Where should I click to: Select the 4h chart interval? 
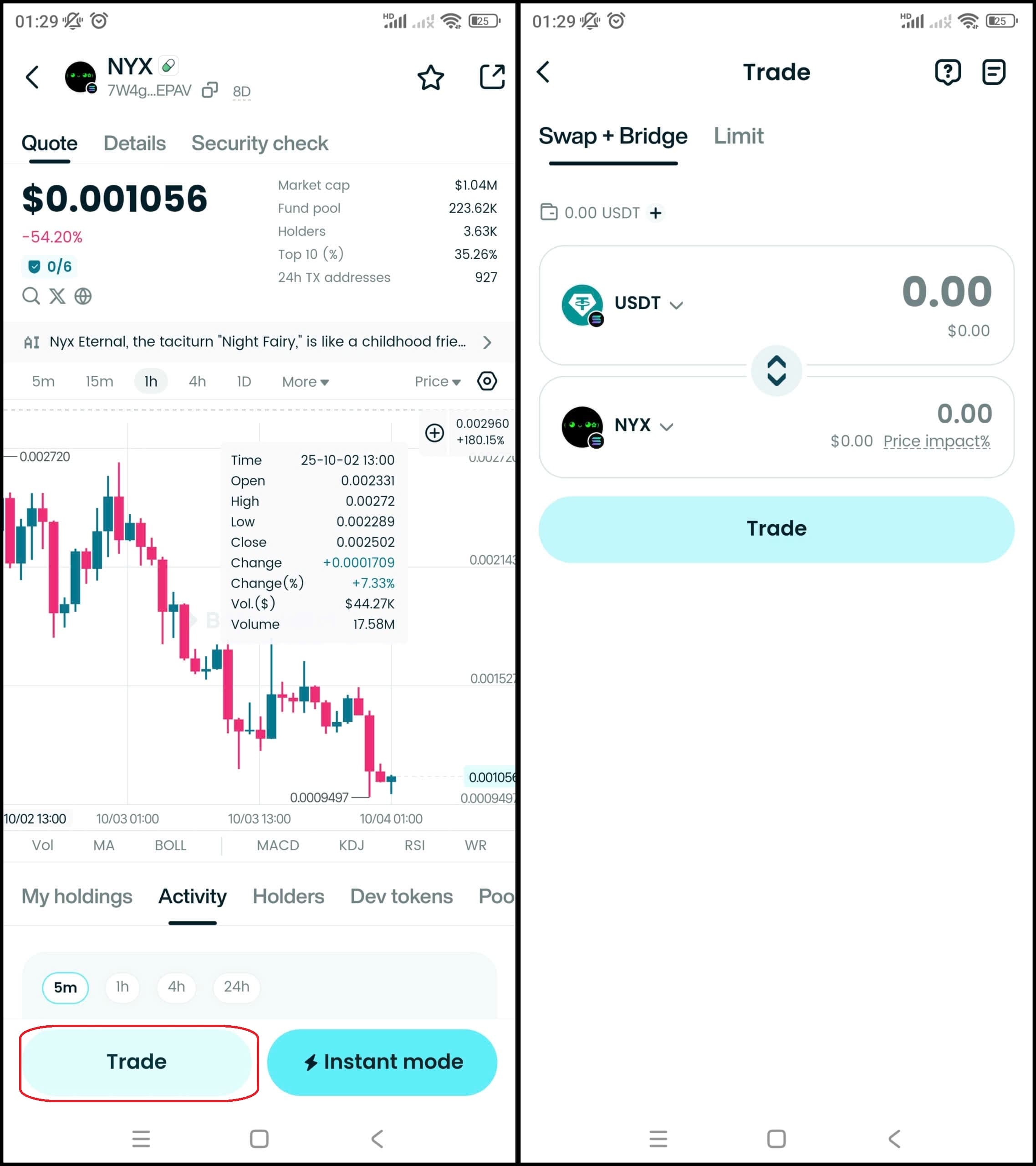197,381
